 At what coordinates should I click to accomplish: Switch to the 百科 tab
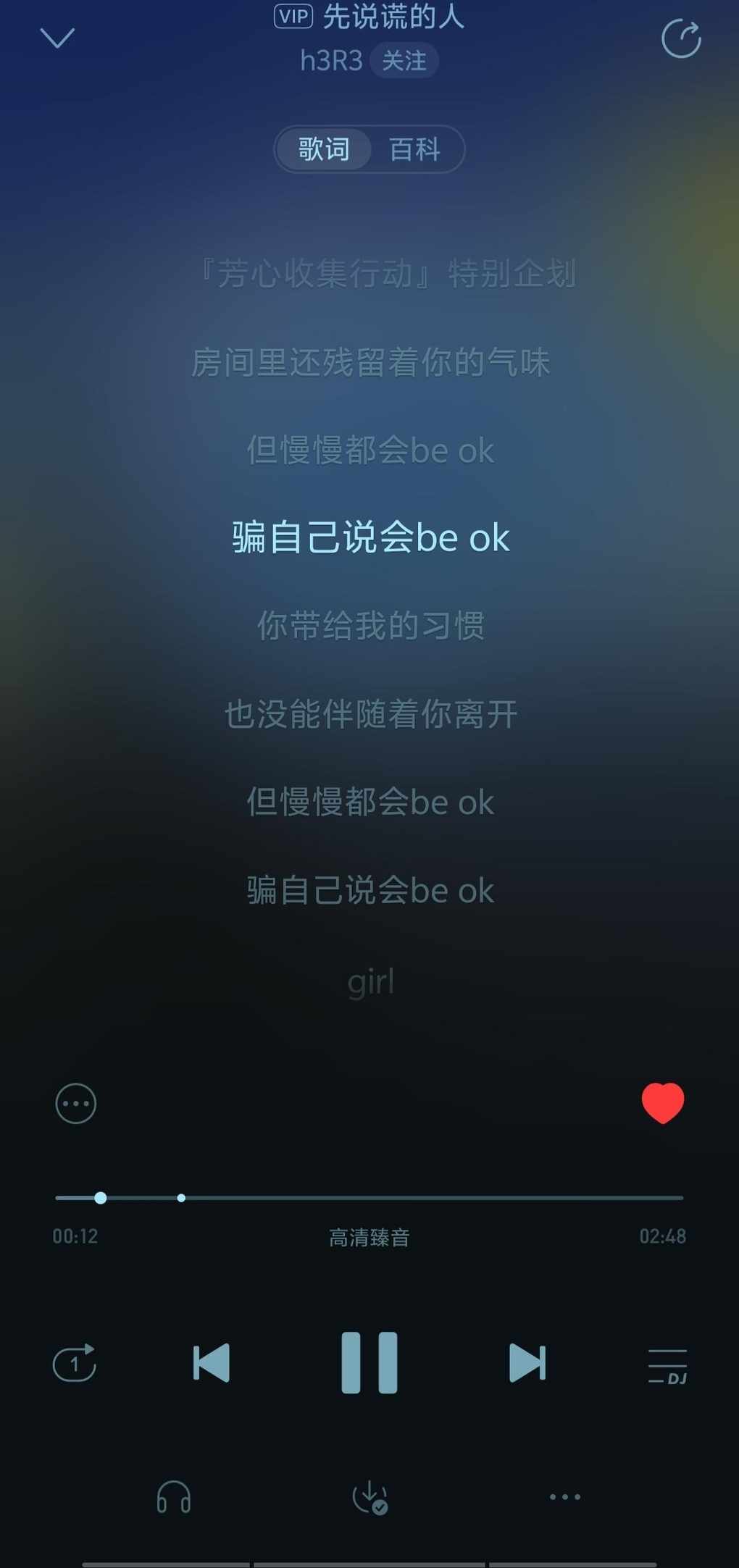point(414,150)
